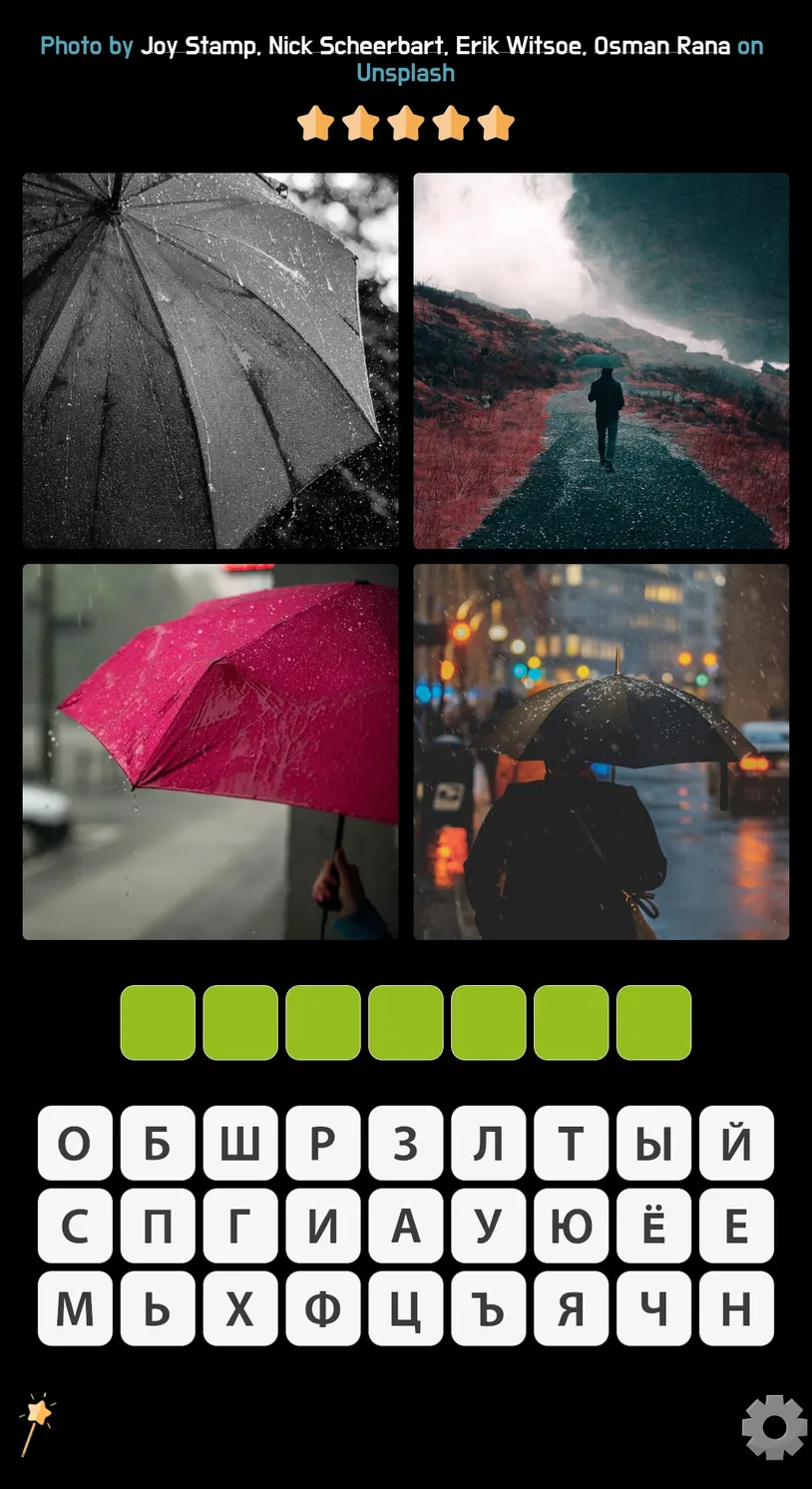This screenshot has width=812, height=1489.
Task: Choose the letter Д-free row's Ш key
Action: tap(240, 1143)
